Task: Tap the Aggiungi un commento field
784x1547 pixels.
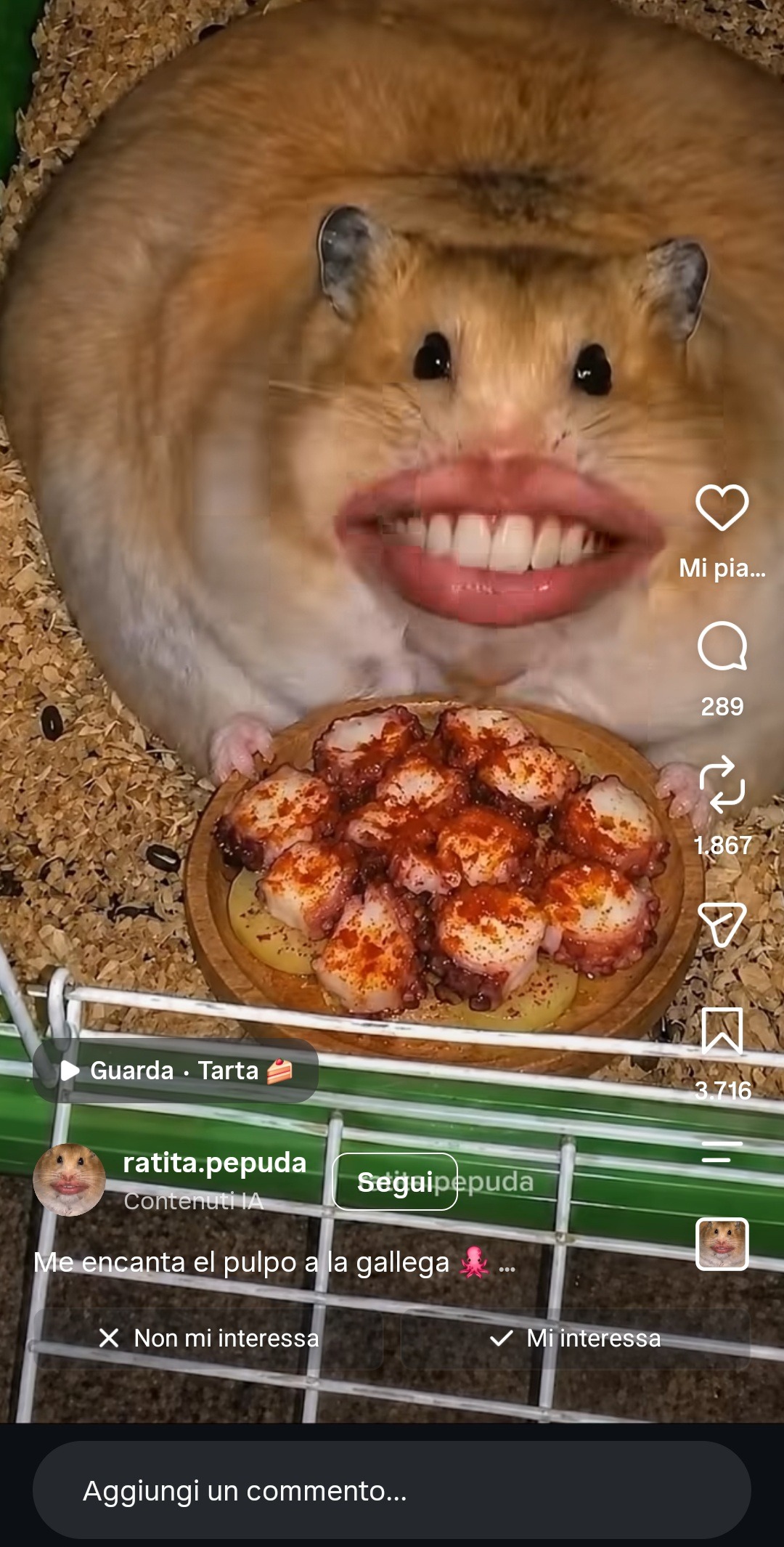Action: coord(392,1490)
